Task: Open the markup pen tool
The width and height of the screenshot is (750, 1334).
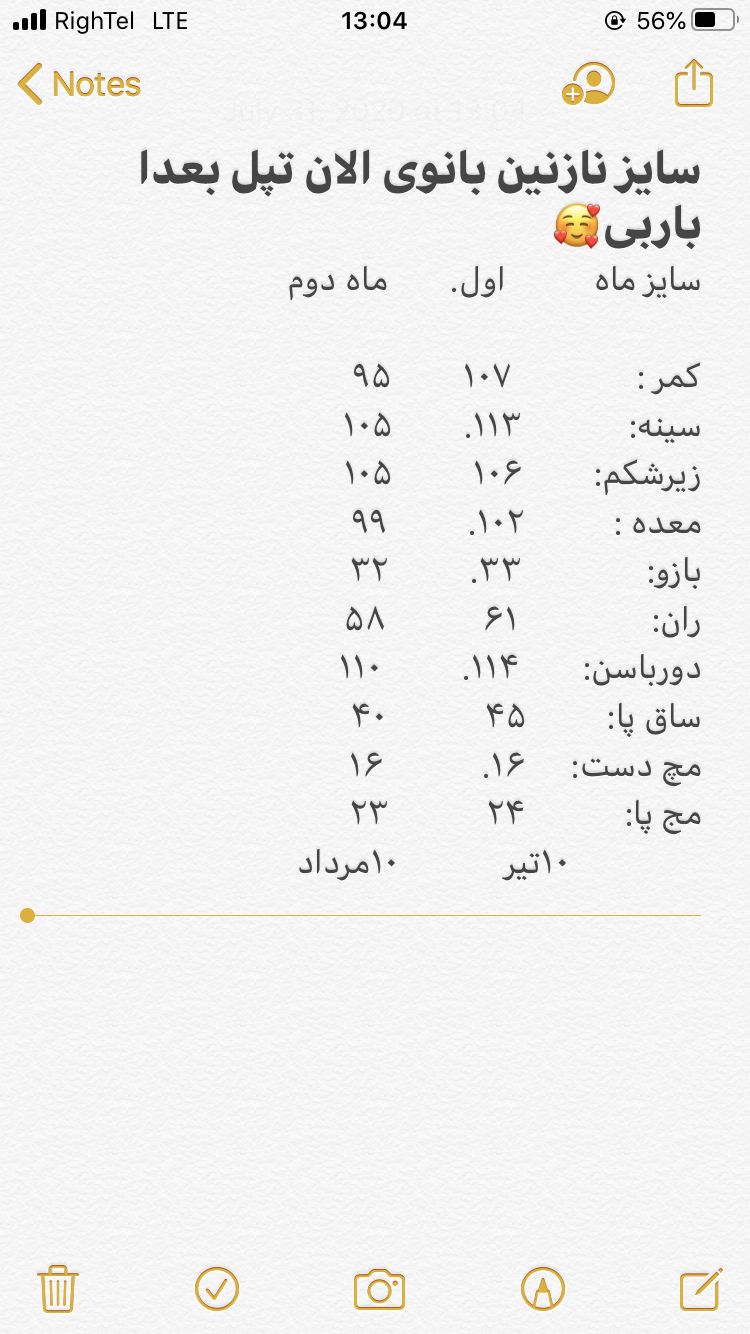Action: [x=543, y=1288]
